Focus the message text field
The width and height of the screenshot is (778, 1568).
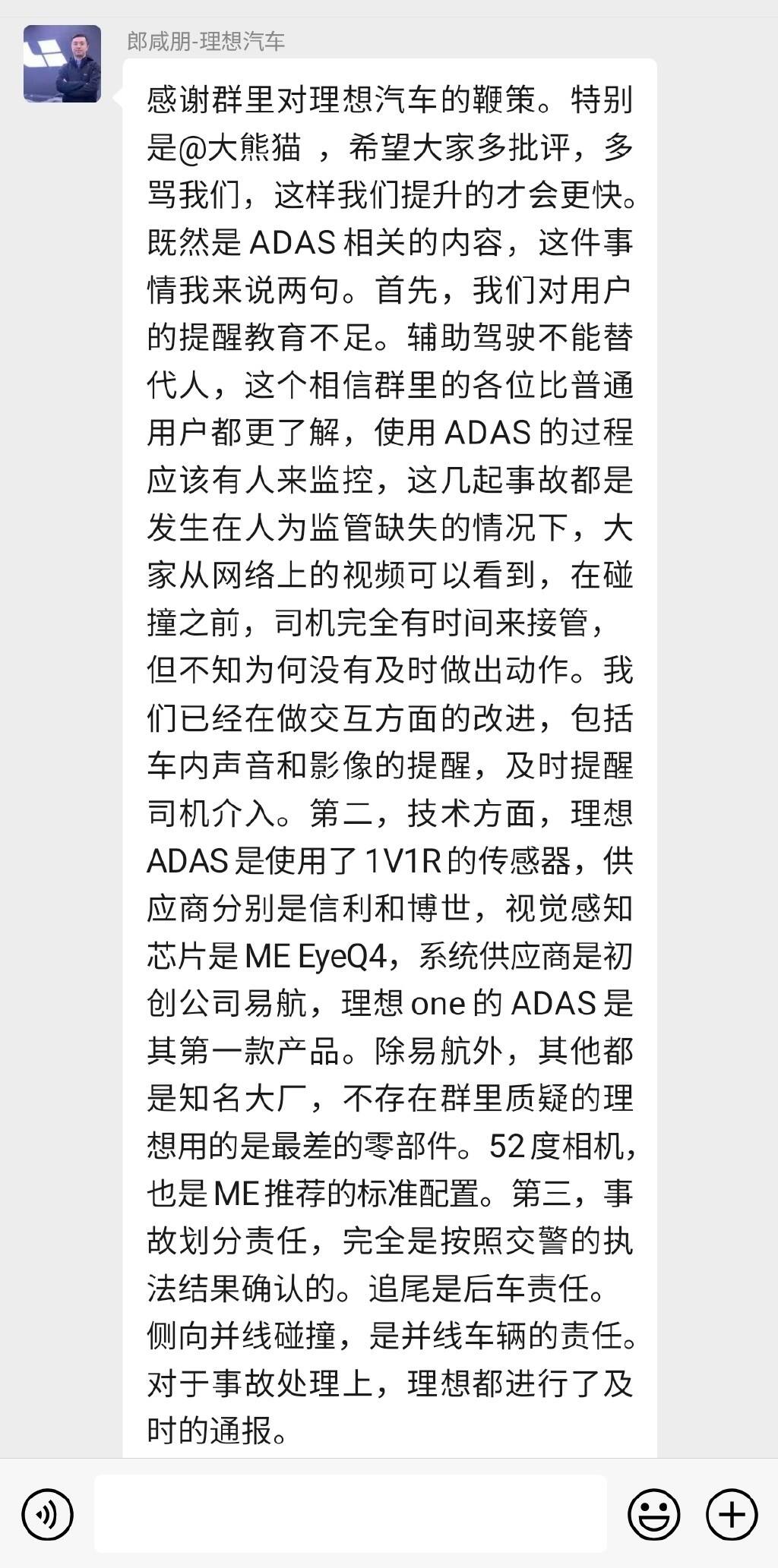(349, 1513)
